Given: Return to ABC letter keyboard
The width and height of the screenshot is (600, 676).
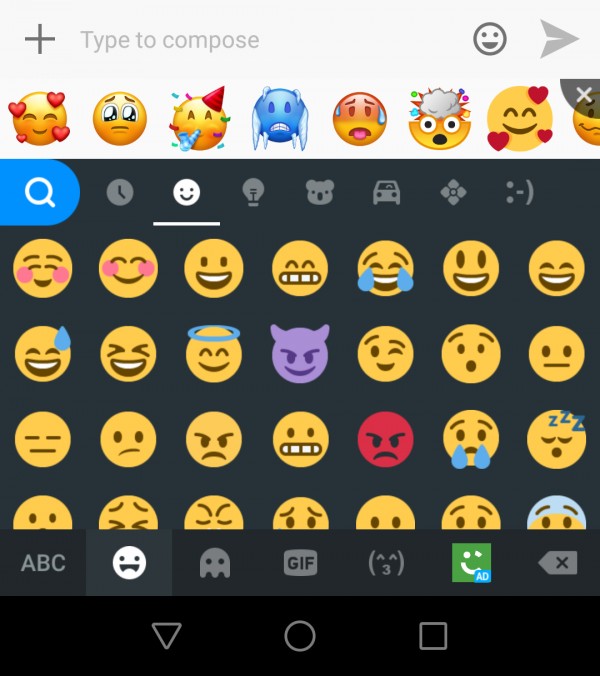Looking at the screenshot, I should tap(43, 563).
